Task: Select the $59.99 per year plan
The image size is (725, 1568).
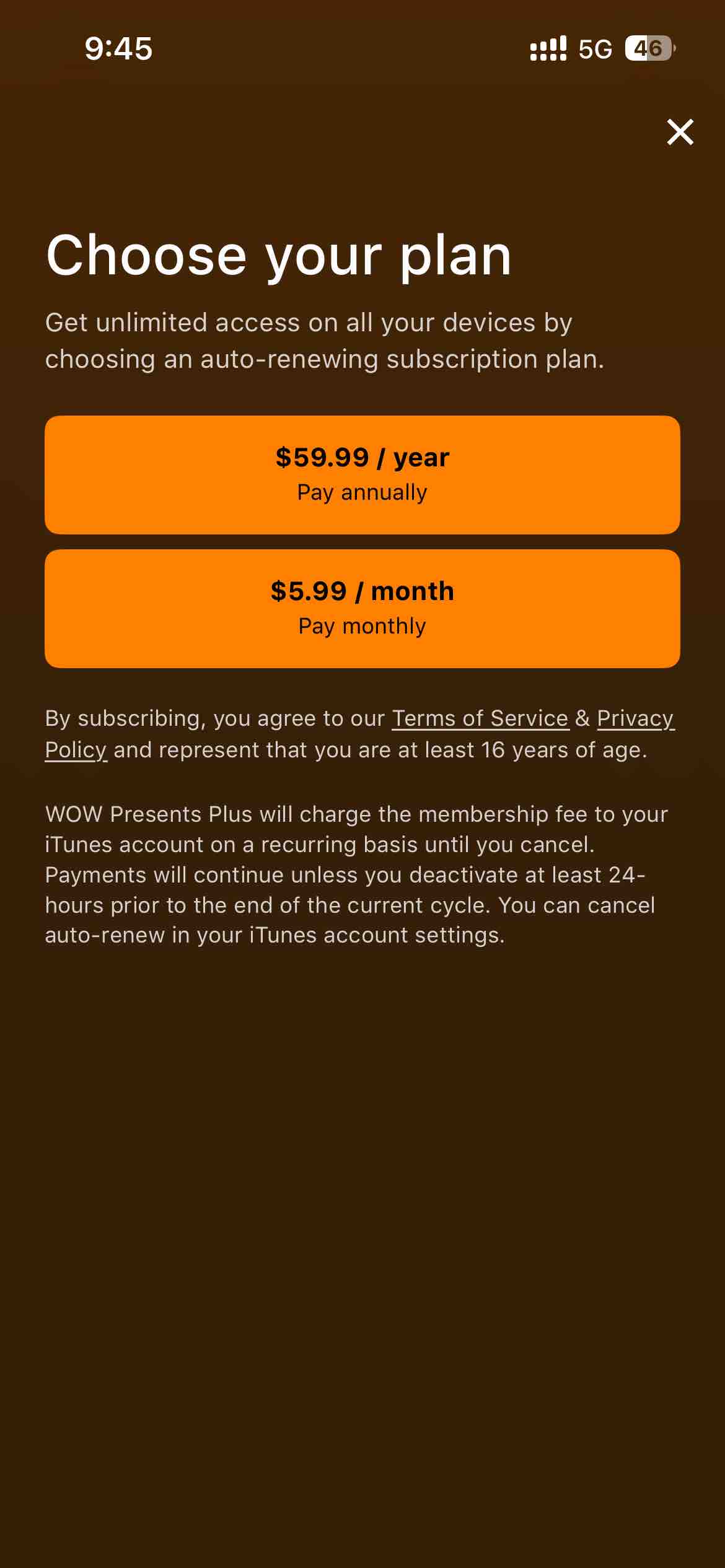Action: coord(362,475)
